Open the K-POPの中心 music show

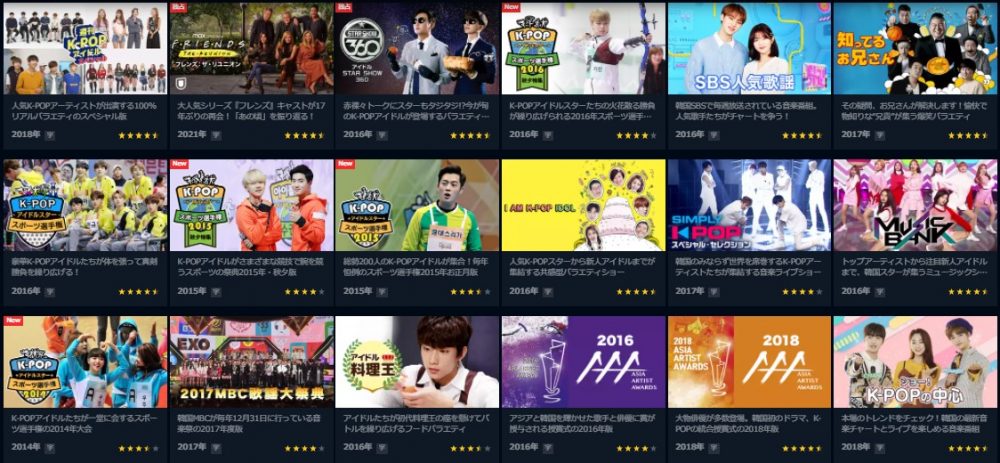click(915, 362)
